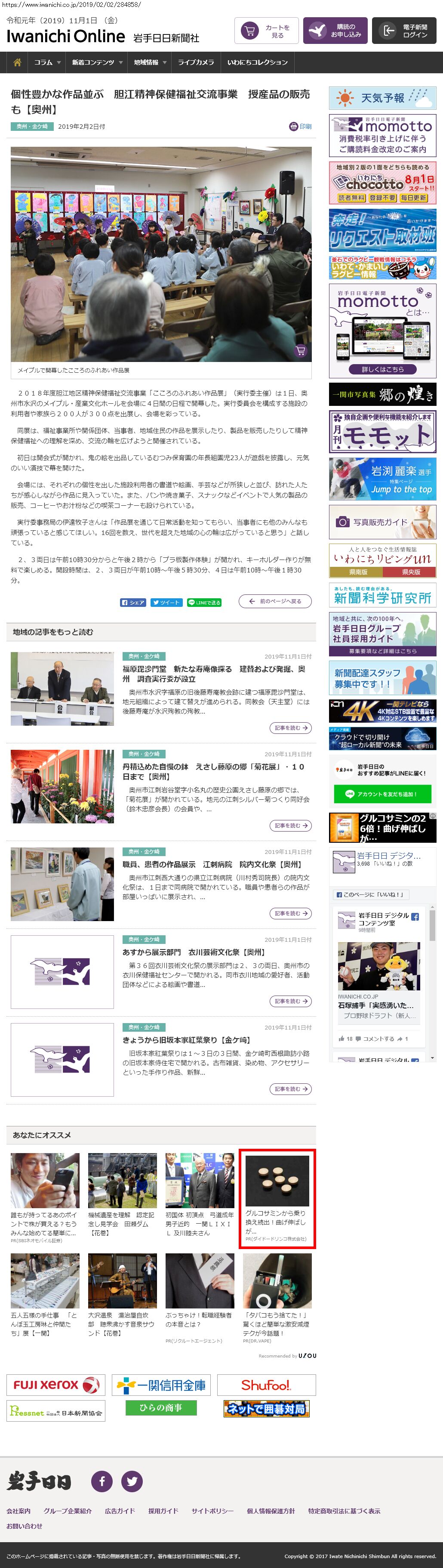Print the article with 印刷
This screenshot has width=443, height=1568.
click(301, 127)
